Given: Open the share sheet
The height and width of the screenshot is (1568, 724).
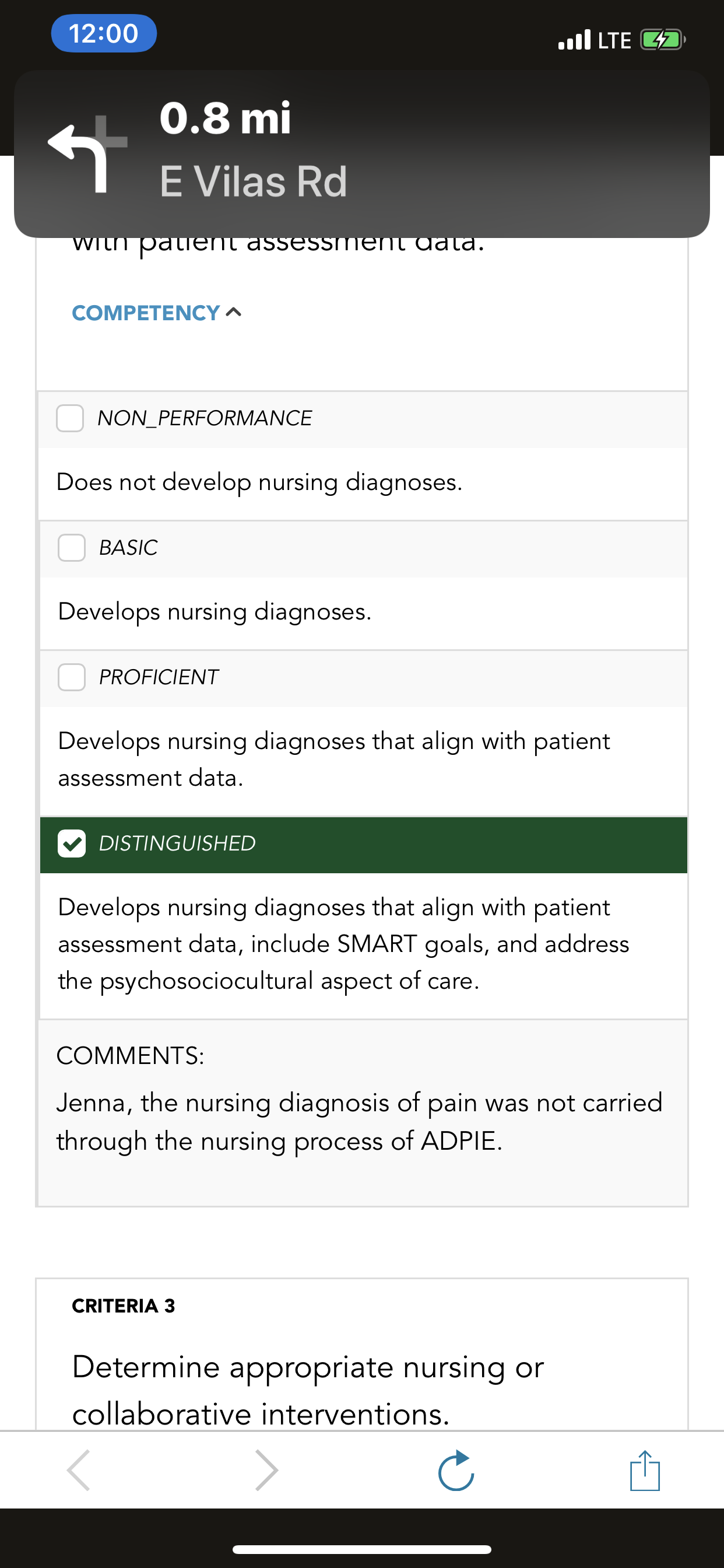Looking at the screenshot, I should [645, 1470].
